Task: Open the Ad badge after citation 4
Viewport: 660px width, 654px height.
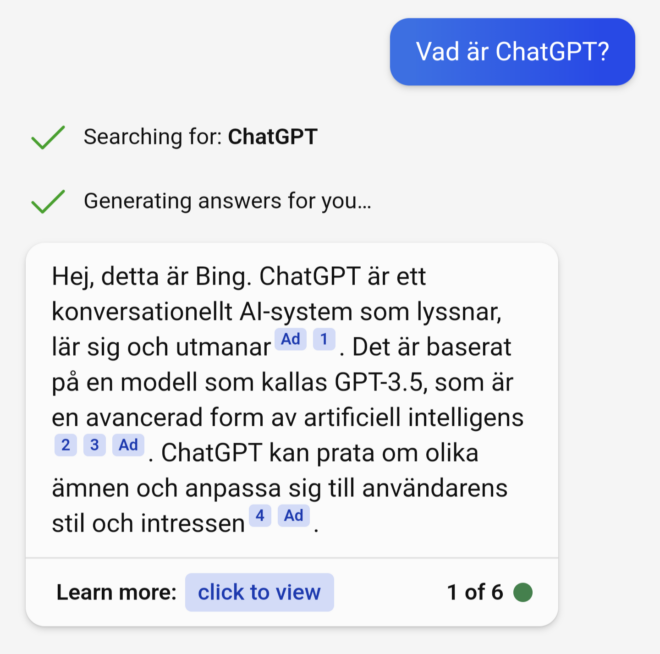Action: [x=293, y=516]
